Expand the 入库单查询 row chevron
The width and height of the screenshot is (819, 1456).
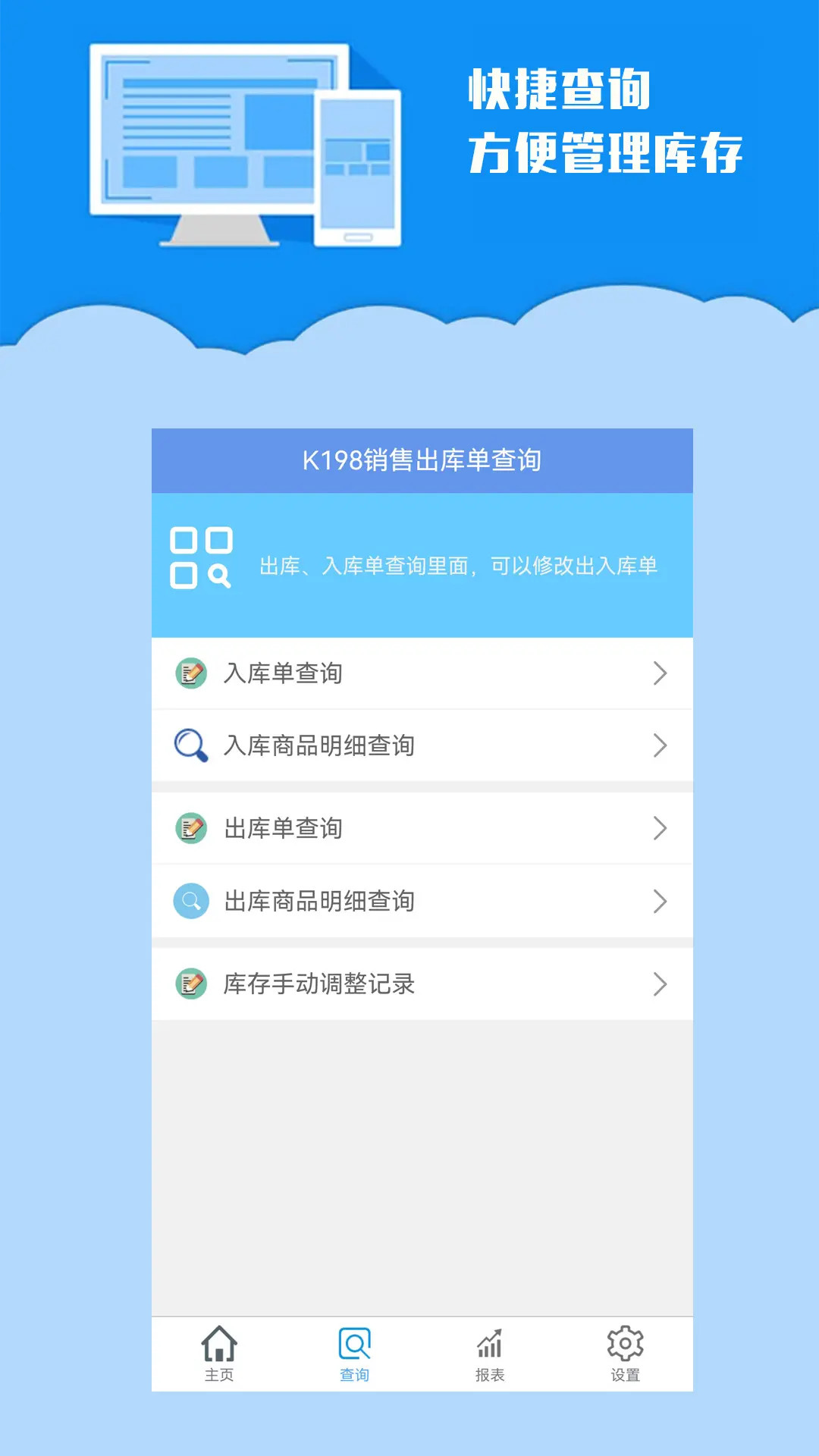point(661,673)
